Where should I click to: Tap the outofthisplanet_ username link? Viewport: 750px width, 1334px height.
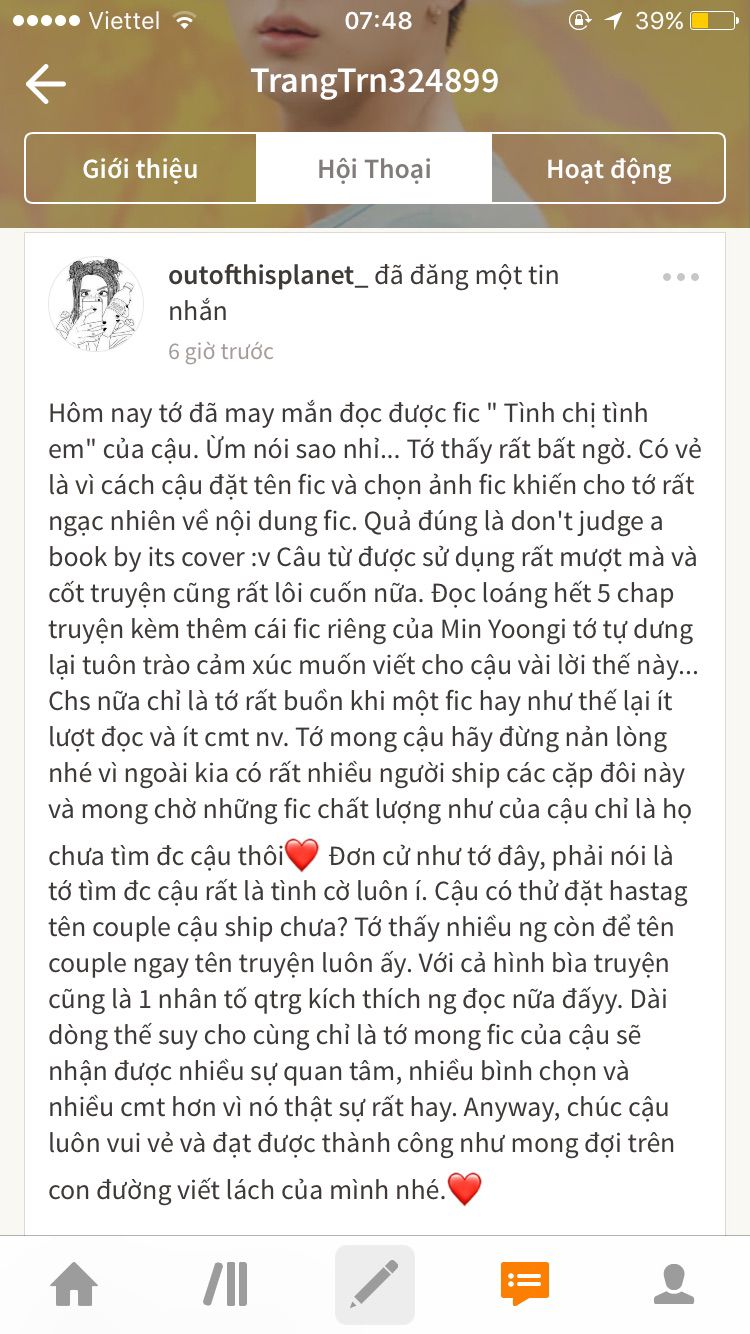coord(268,275)
